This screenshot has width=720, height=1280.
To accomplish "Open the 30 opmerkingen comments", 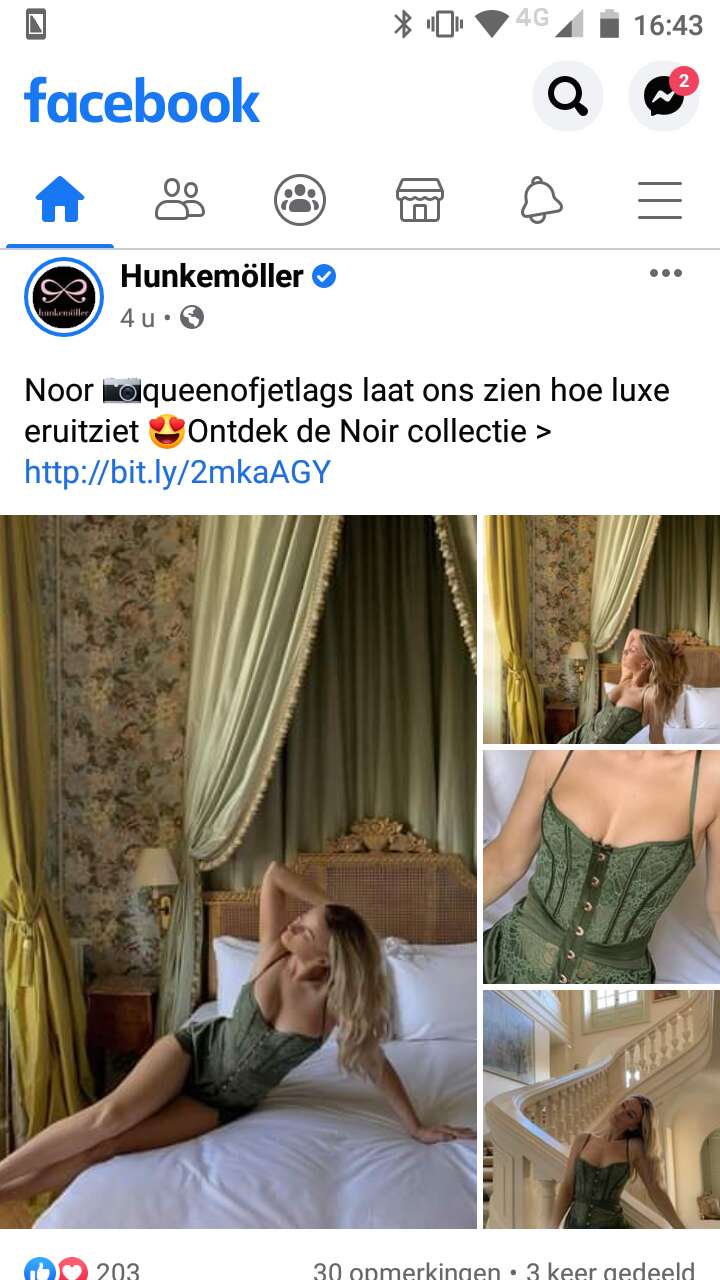I will coord(406,1270).
